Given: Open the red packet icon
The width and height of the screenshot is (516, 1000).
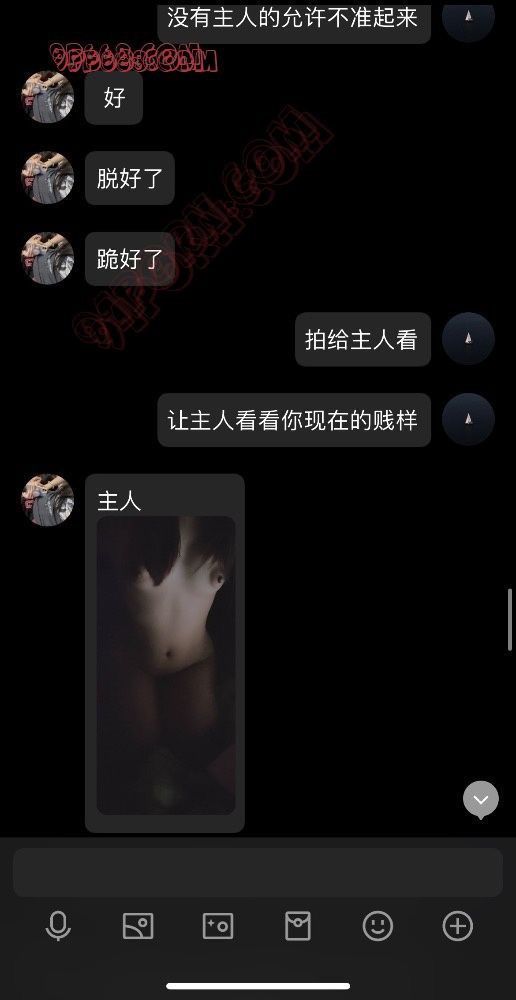Looking at the screenshot, I should [298, 926].
